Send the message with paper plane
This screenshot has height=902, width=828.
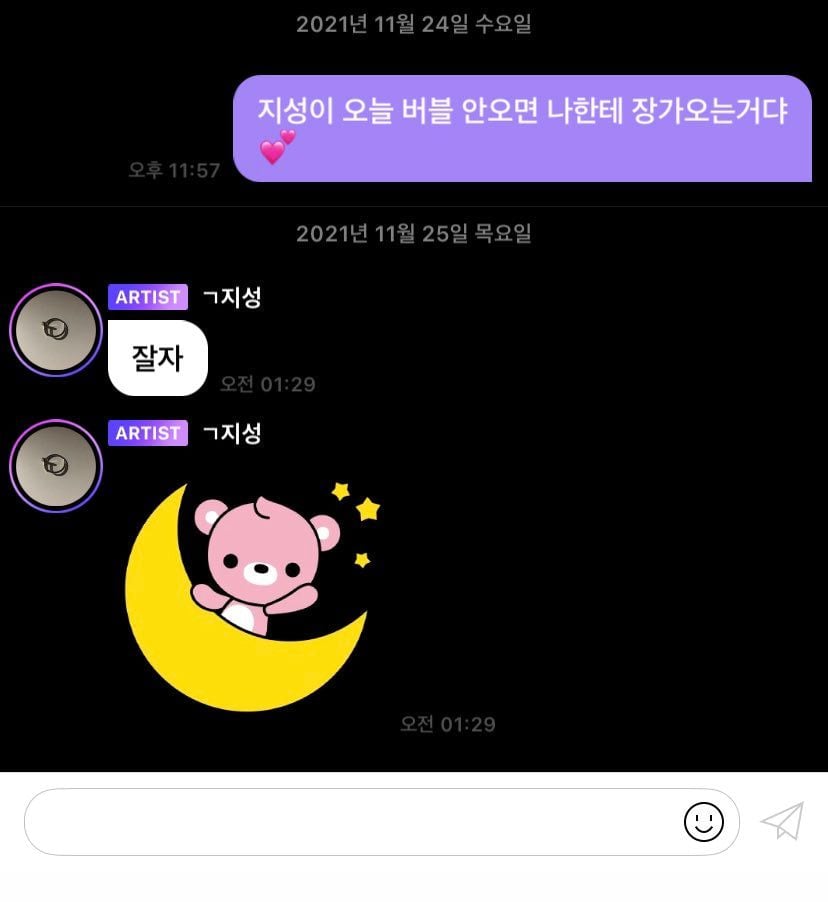tap(782, 821)
